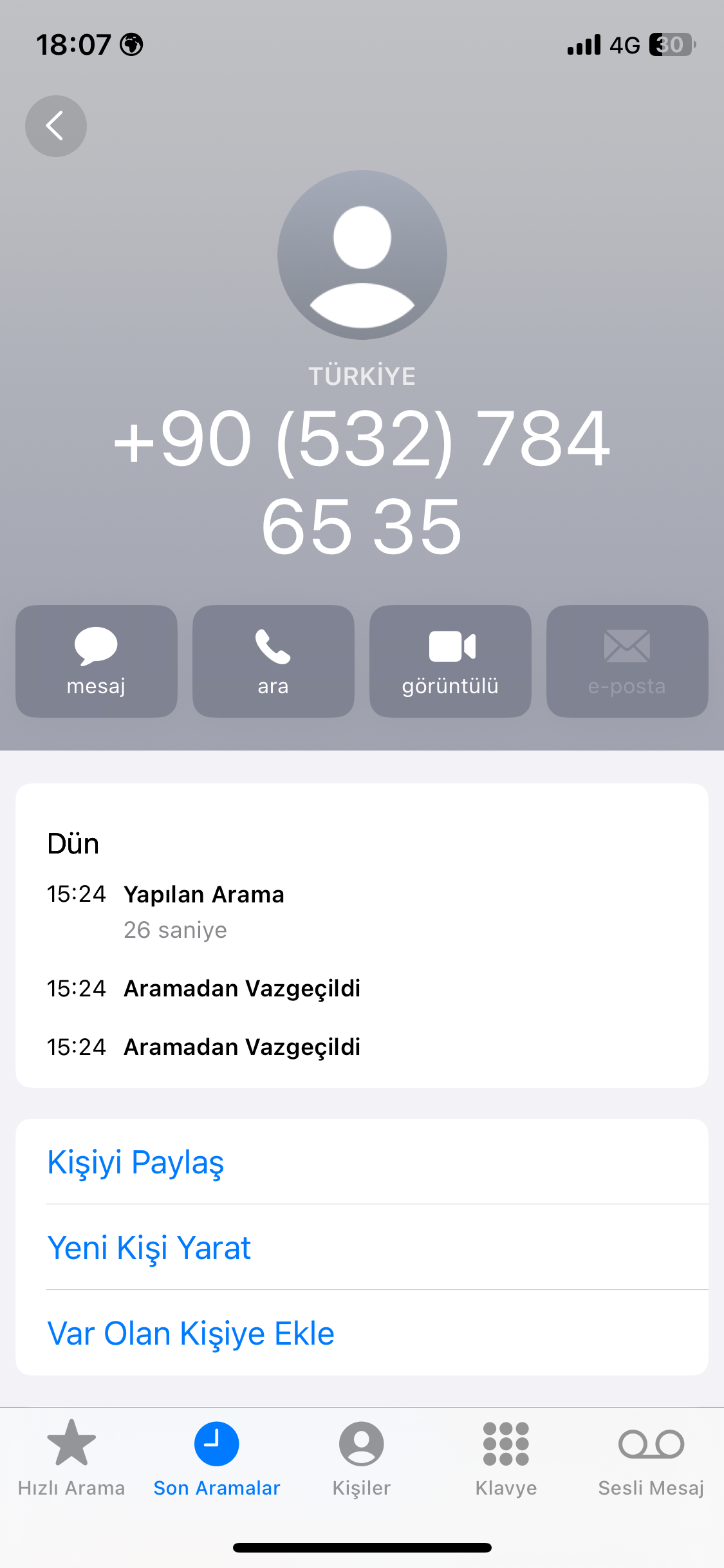Go back to the recent calls list
Viewport: 724px width, 1568px height.
pyautogui.click(x=56, y=126)
